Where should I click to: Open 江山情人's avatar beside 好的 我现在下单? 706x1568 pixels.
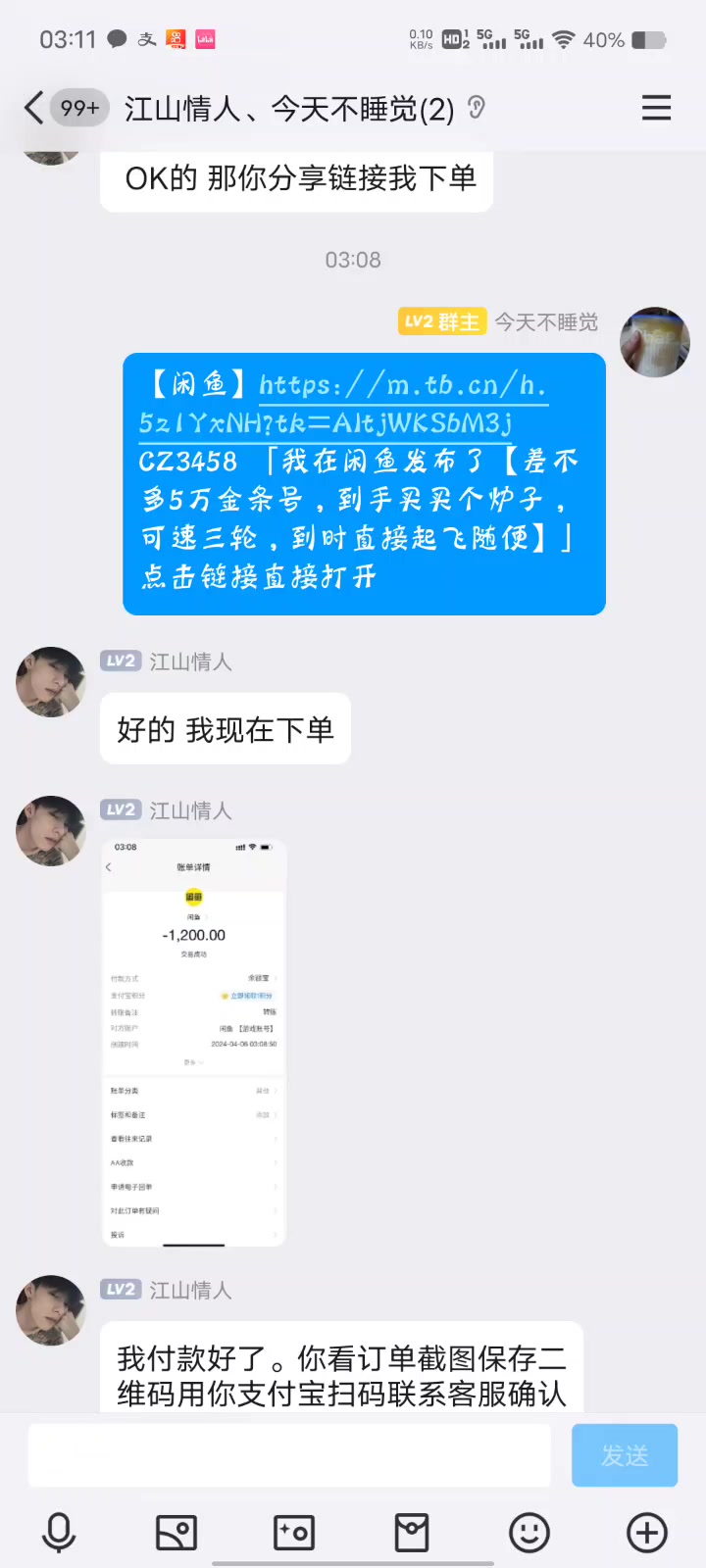click(51, 682)
